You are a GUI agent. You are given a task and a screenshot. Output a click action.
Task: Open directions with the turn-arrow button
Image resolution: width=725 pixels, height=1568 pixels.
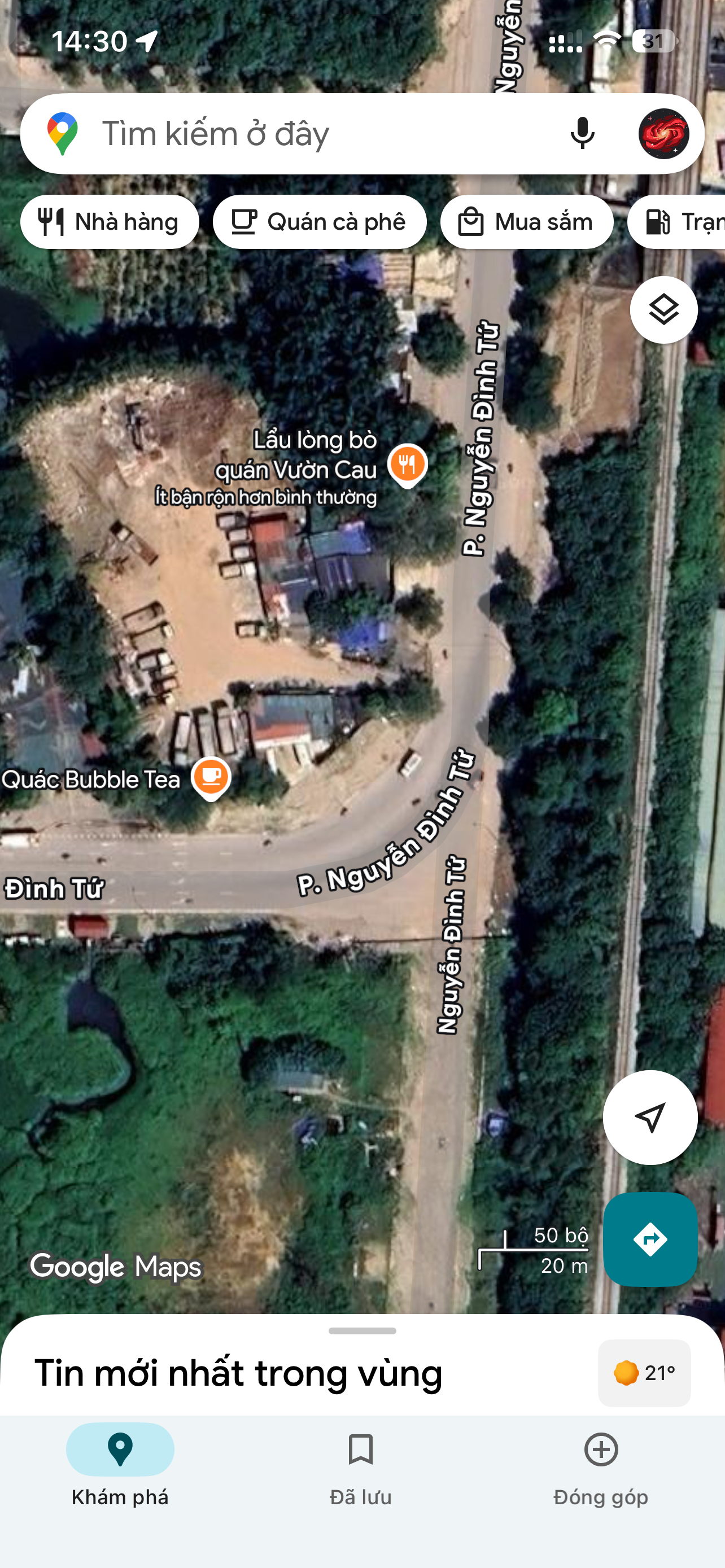[649, 1239]
